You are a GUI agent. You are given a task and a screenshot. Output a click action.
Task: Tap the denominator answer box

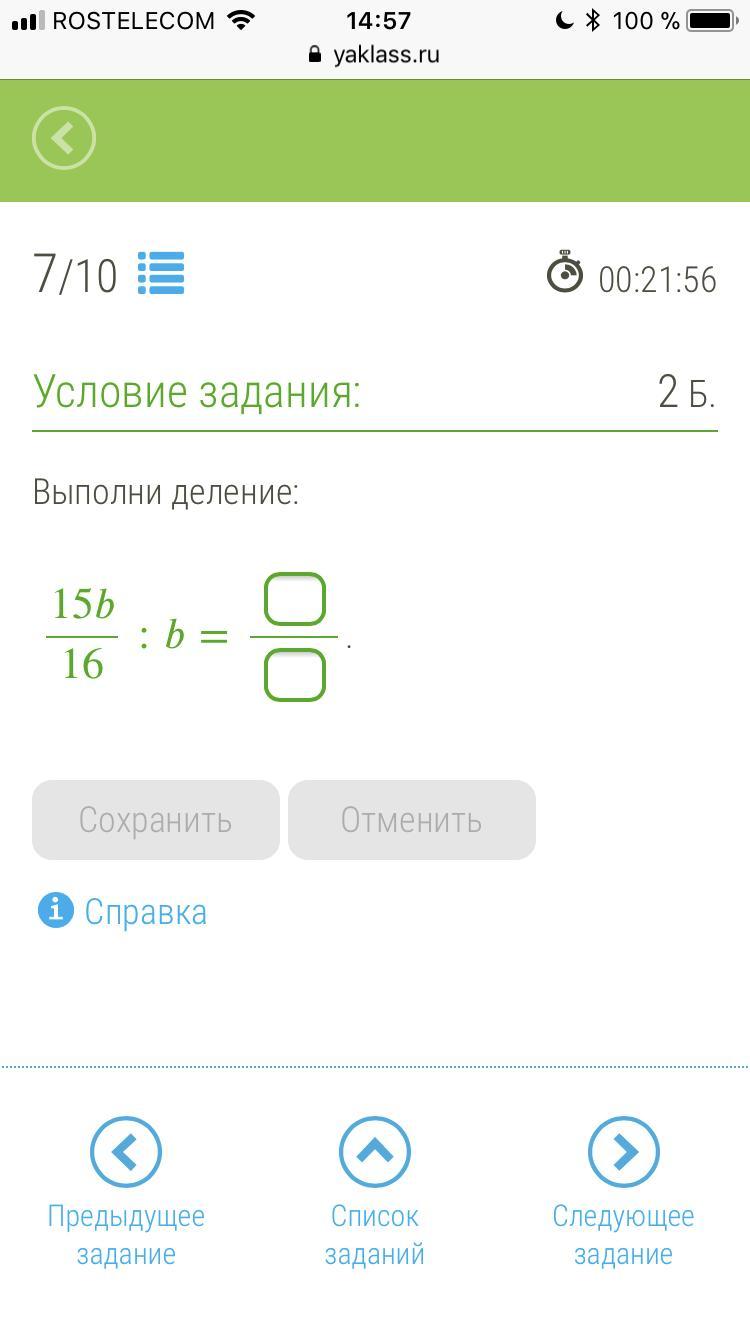point(294,674)
